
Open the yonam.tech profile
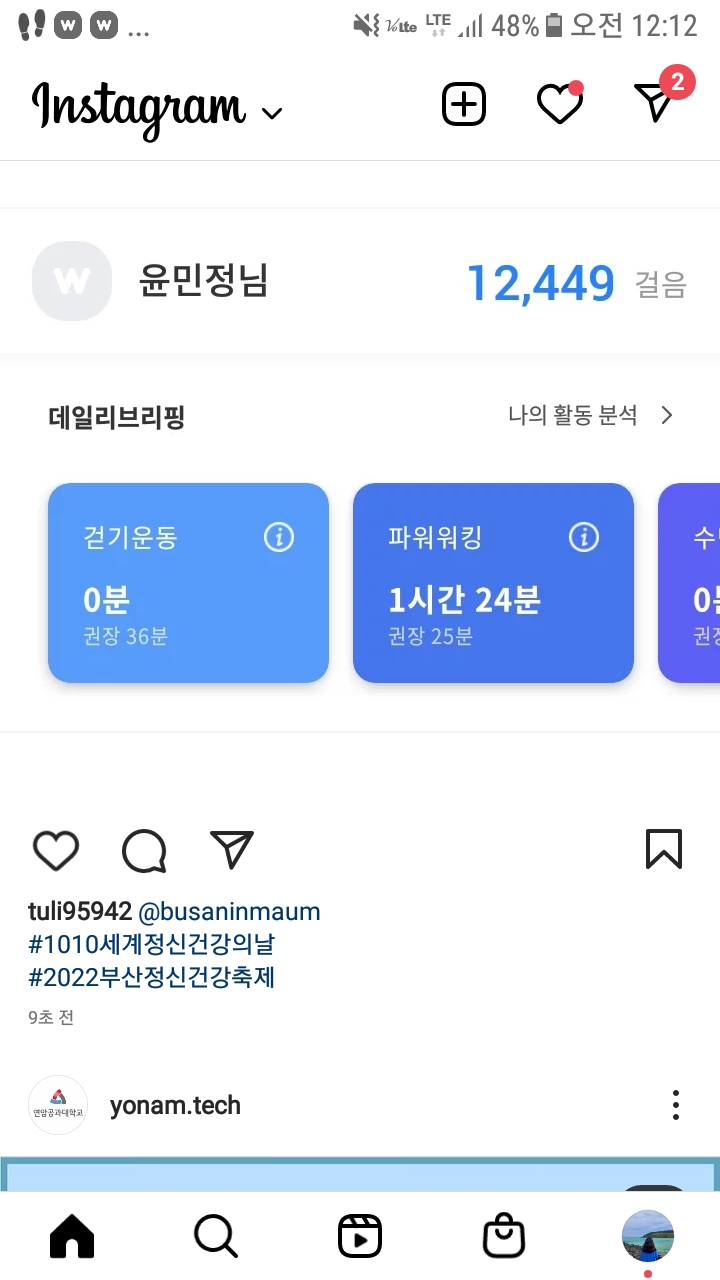[175, 1105]
